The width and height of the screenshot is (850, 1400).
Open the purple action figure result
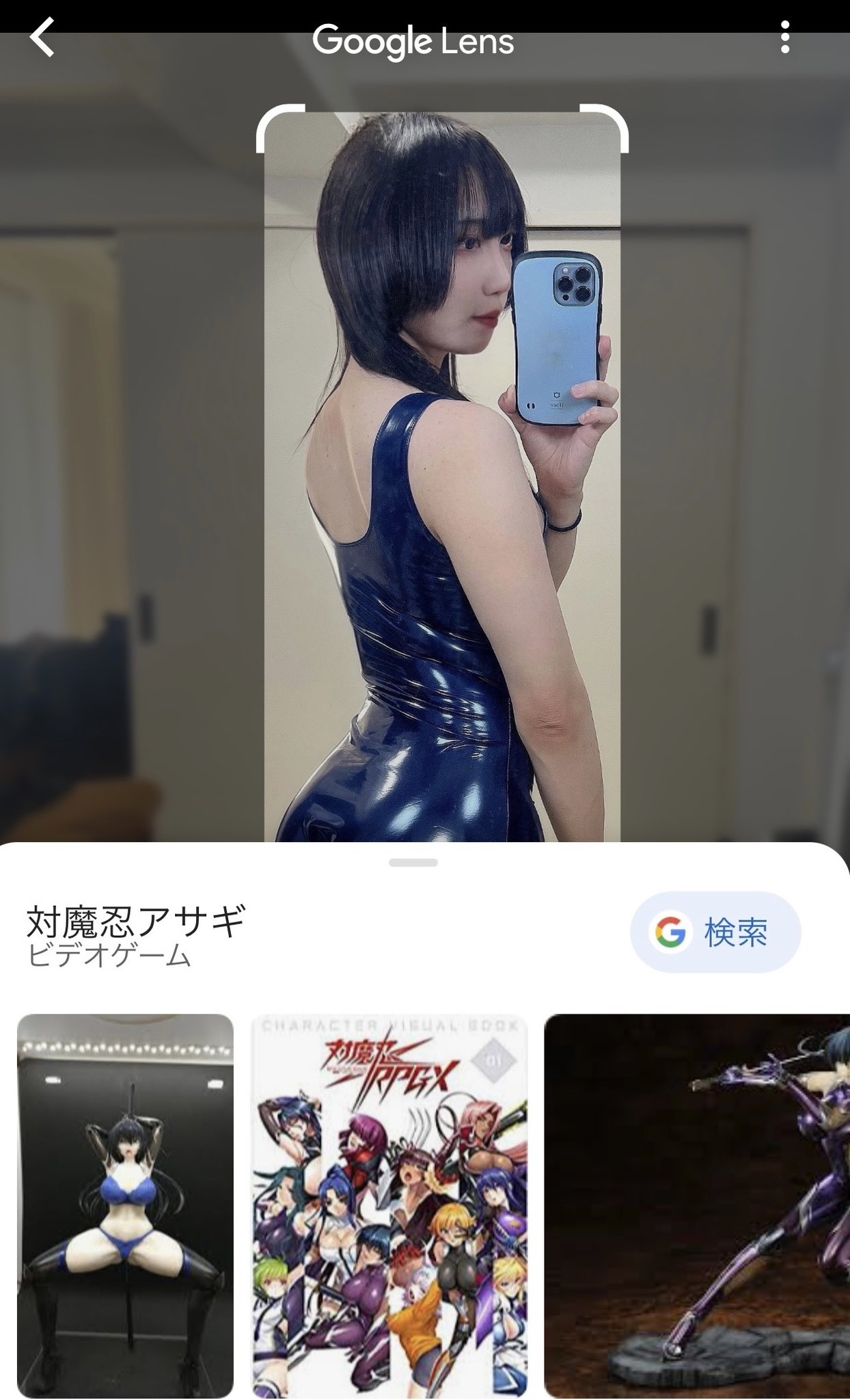pyautogui.click(x=697, y=1207)
